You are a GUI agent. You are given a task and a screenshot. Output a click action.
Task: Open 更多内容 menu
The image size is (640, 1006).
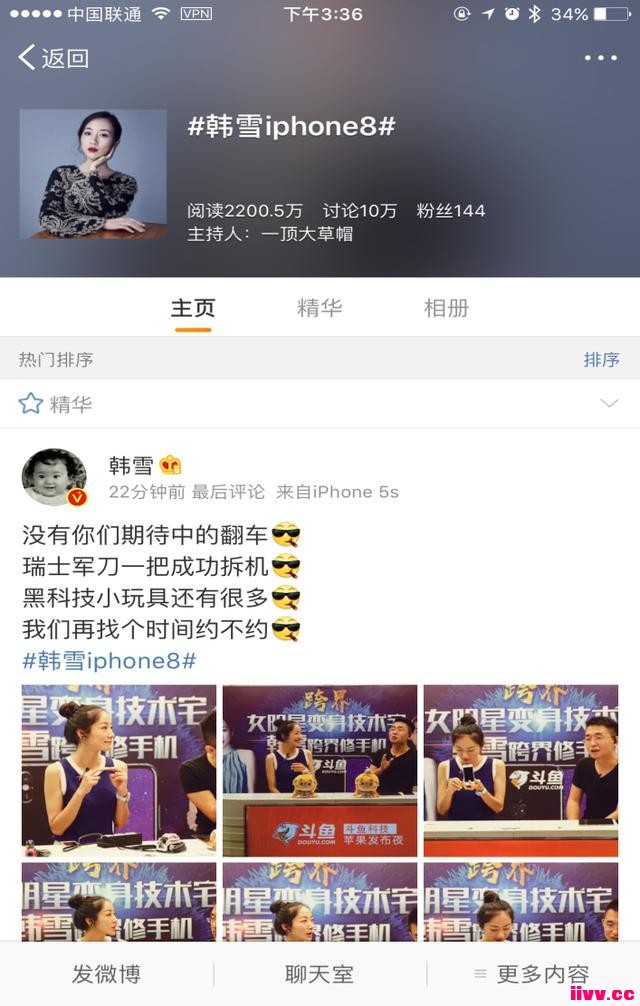click(x=531, y=974)
